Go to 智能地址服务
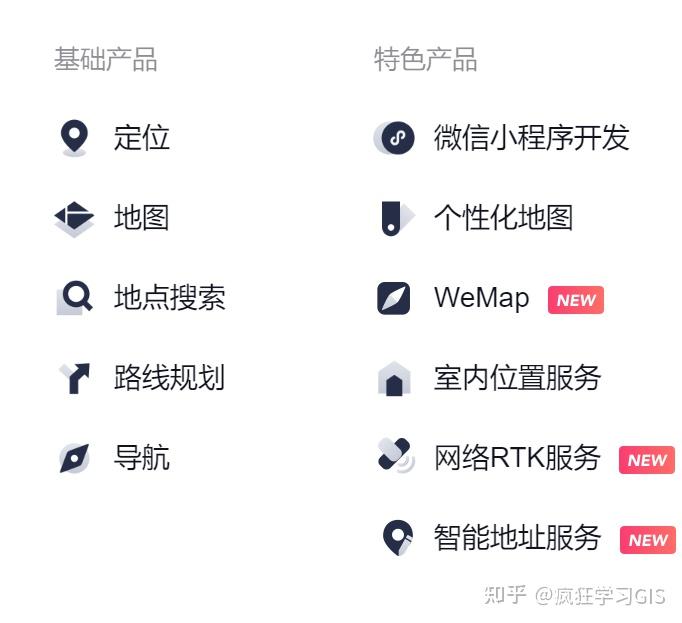 [516, 538]
